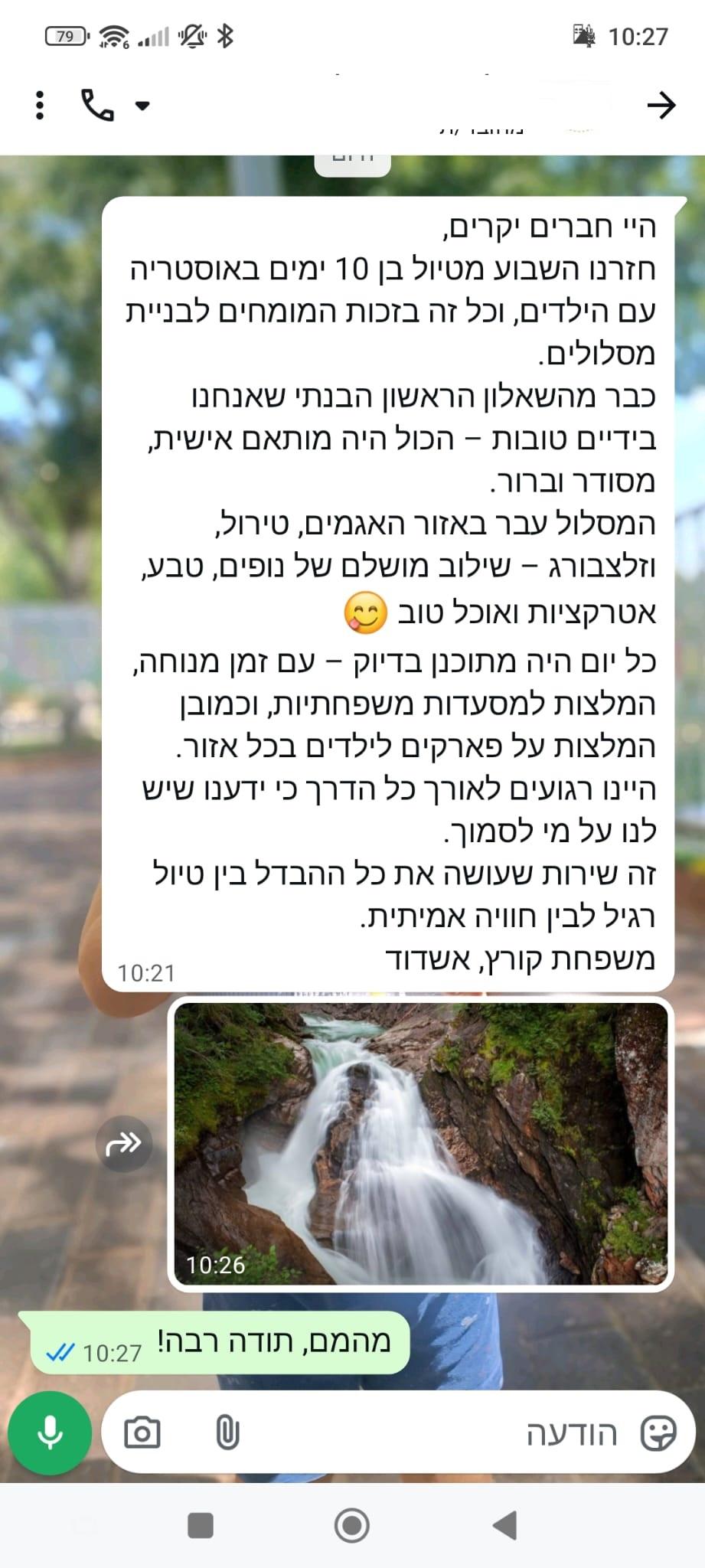Tap the system back triangle
This screenshot has width=705, height=1568.
pyautogui.click(x=504, y=1526)
